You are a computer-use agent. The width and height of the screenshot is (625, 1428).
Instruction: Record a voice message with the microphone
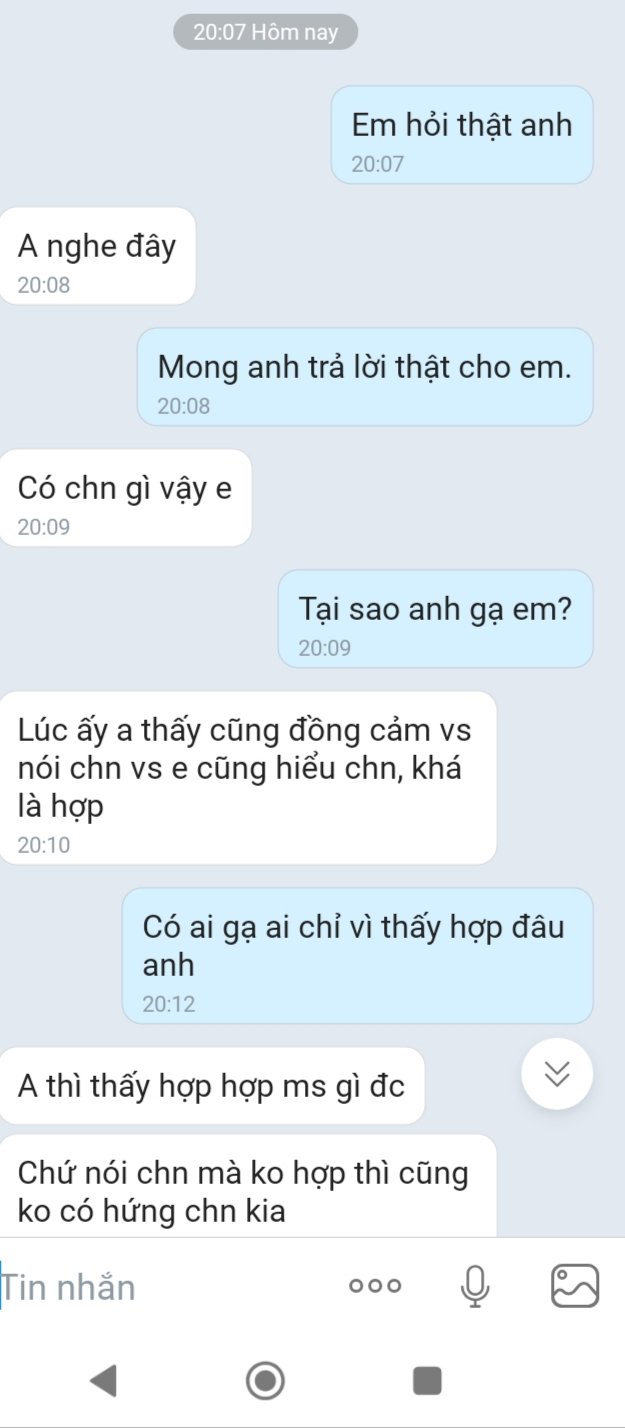(x=475, y=1286)
